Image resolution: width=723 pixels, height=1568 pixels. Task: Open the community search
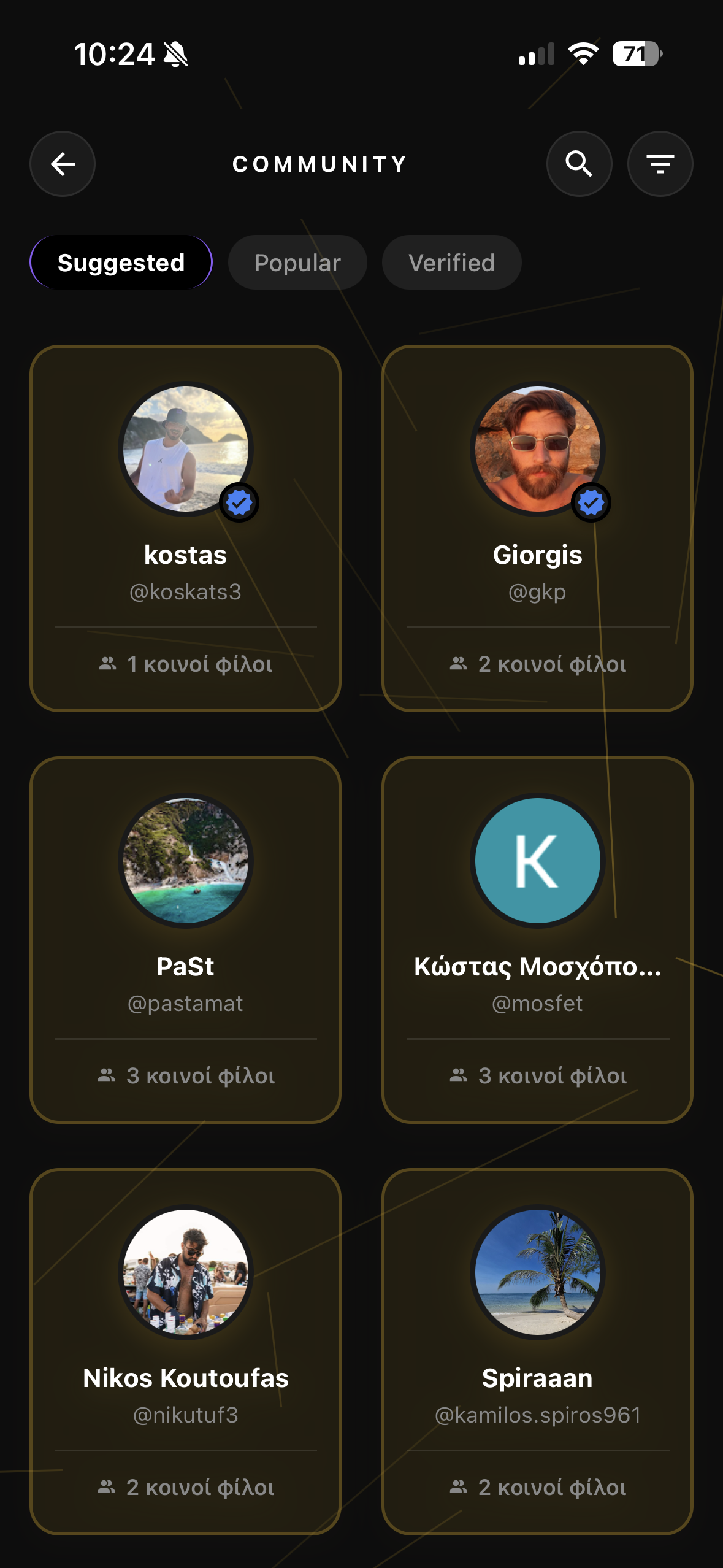[579, 164]
